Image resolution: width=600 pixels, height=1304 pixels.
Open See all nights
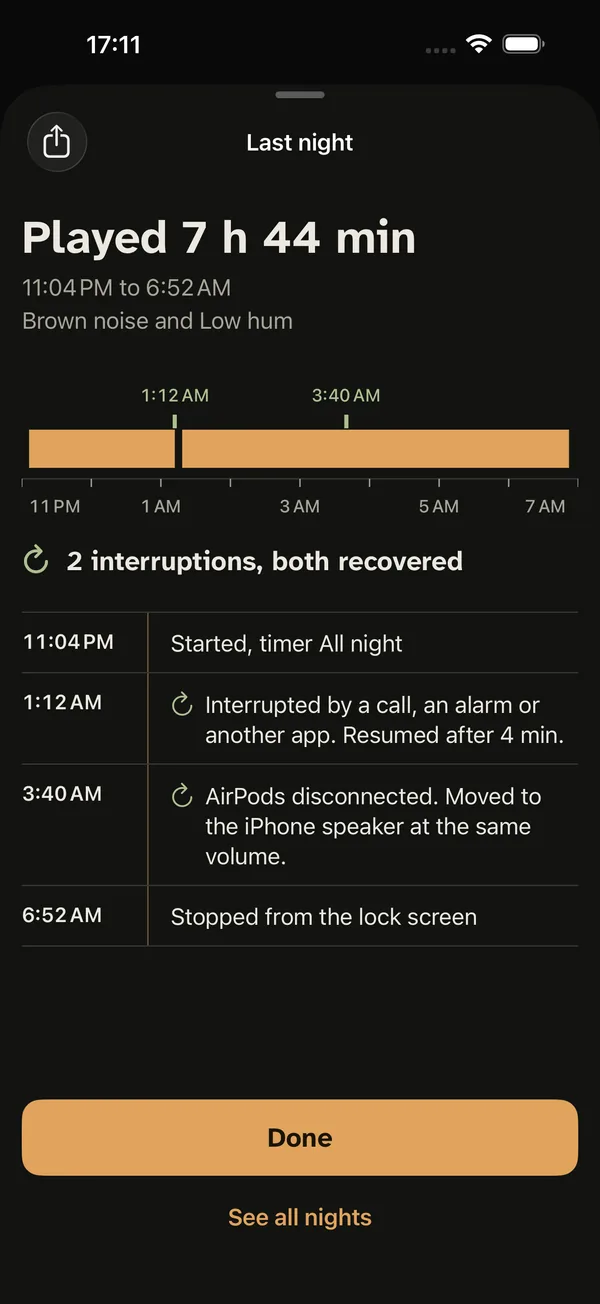click(300, 1217)
